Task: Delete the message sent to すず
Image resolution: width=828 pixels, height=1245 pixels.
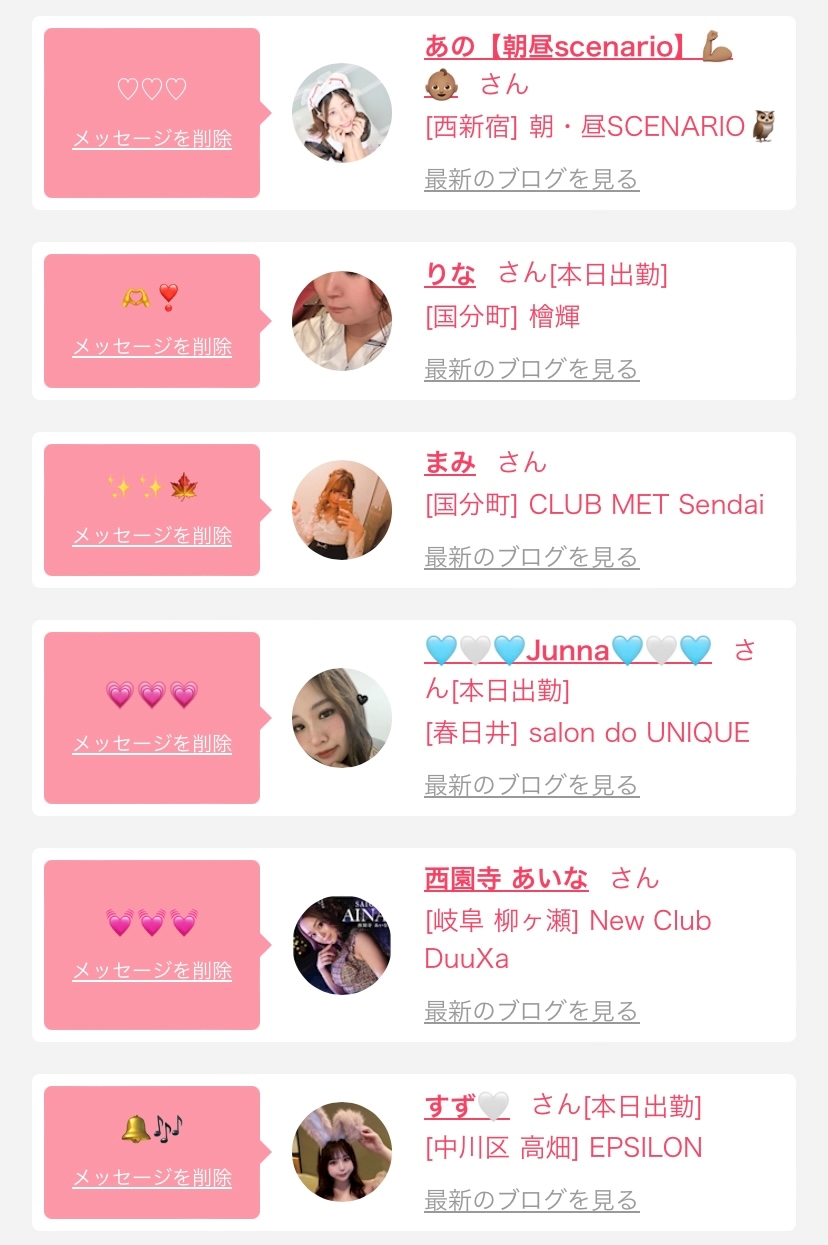Action: pyautogui.click(x=152, y=1178)
